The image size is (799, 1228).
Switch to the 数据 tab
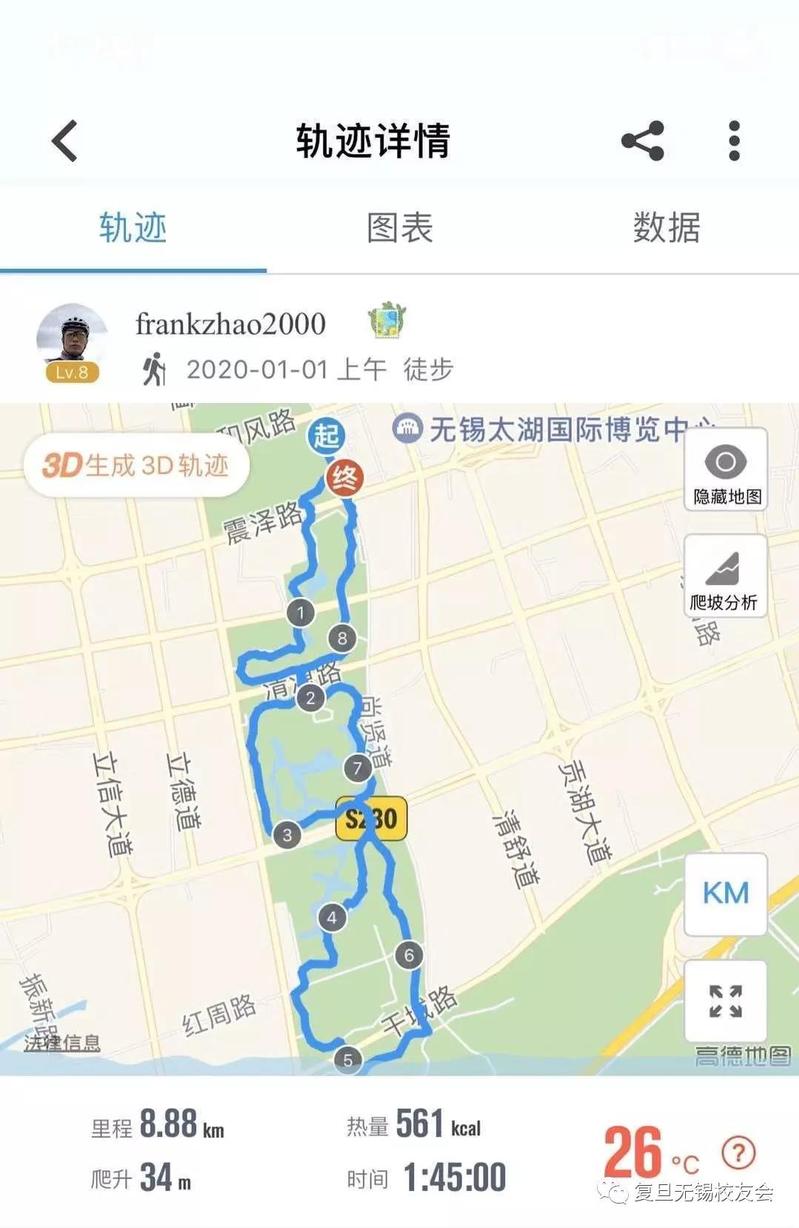coord(666,228)
